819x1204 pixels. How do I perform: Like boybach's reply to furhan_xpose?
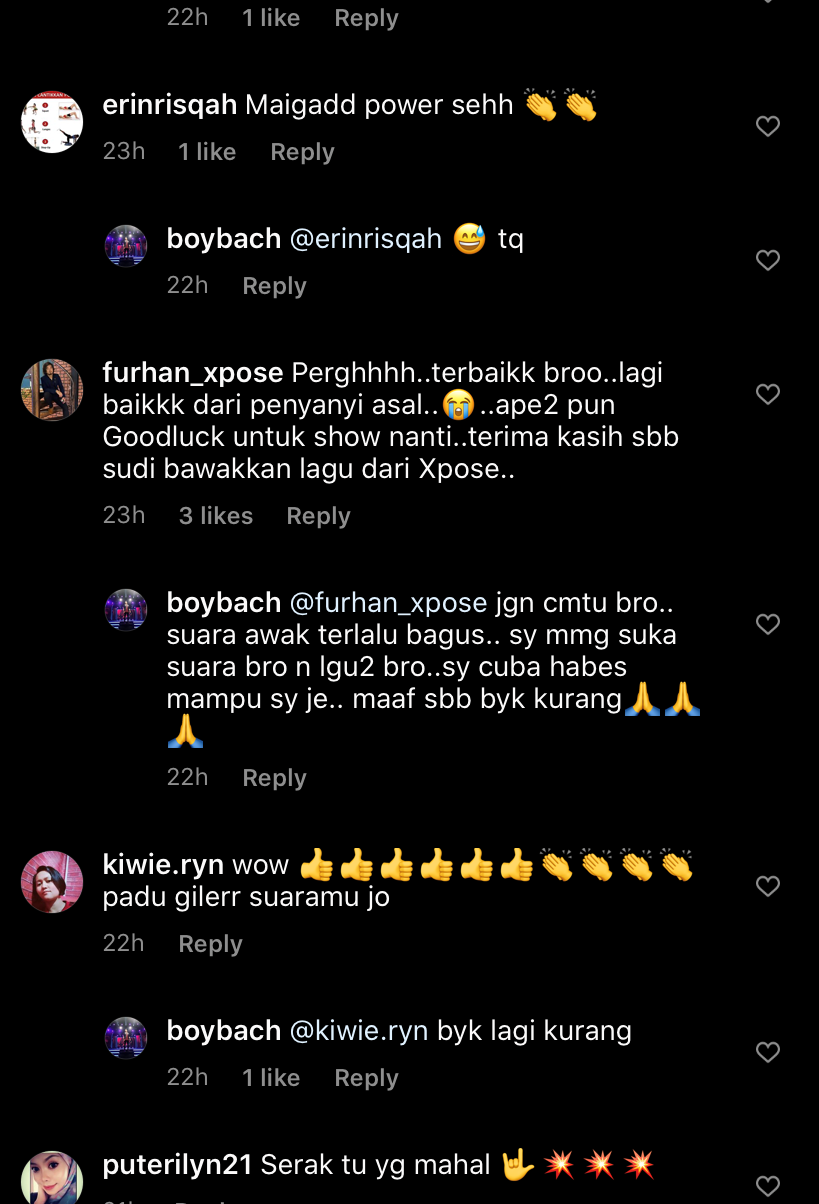(767, 624)
